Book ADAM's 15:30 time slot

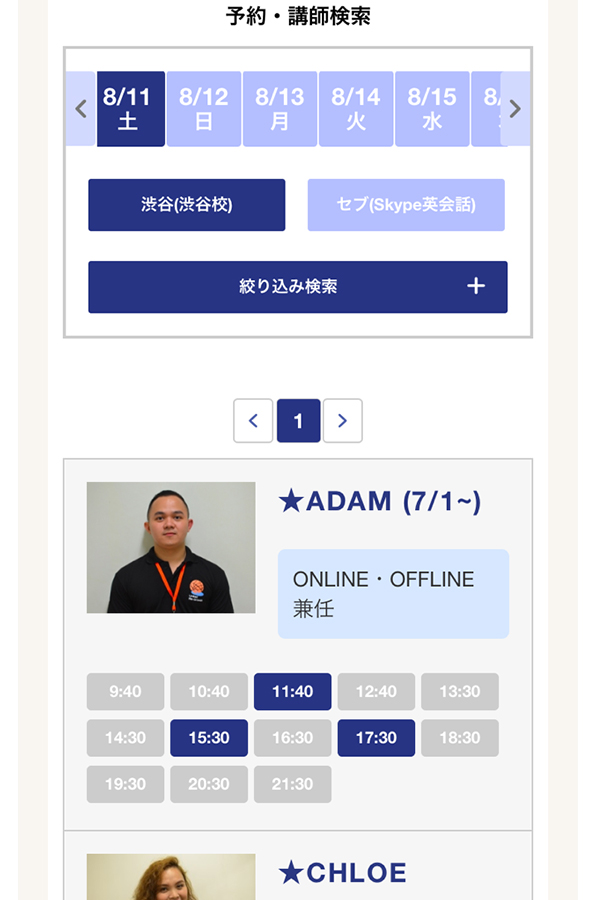[209, 738]
